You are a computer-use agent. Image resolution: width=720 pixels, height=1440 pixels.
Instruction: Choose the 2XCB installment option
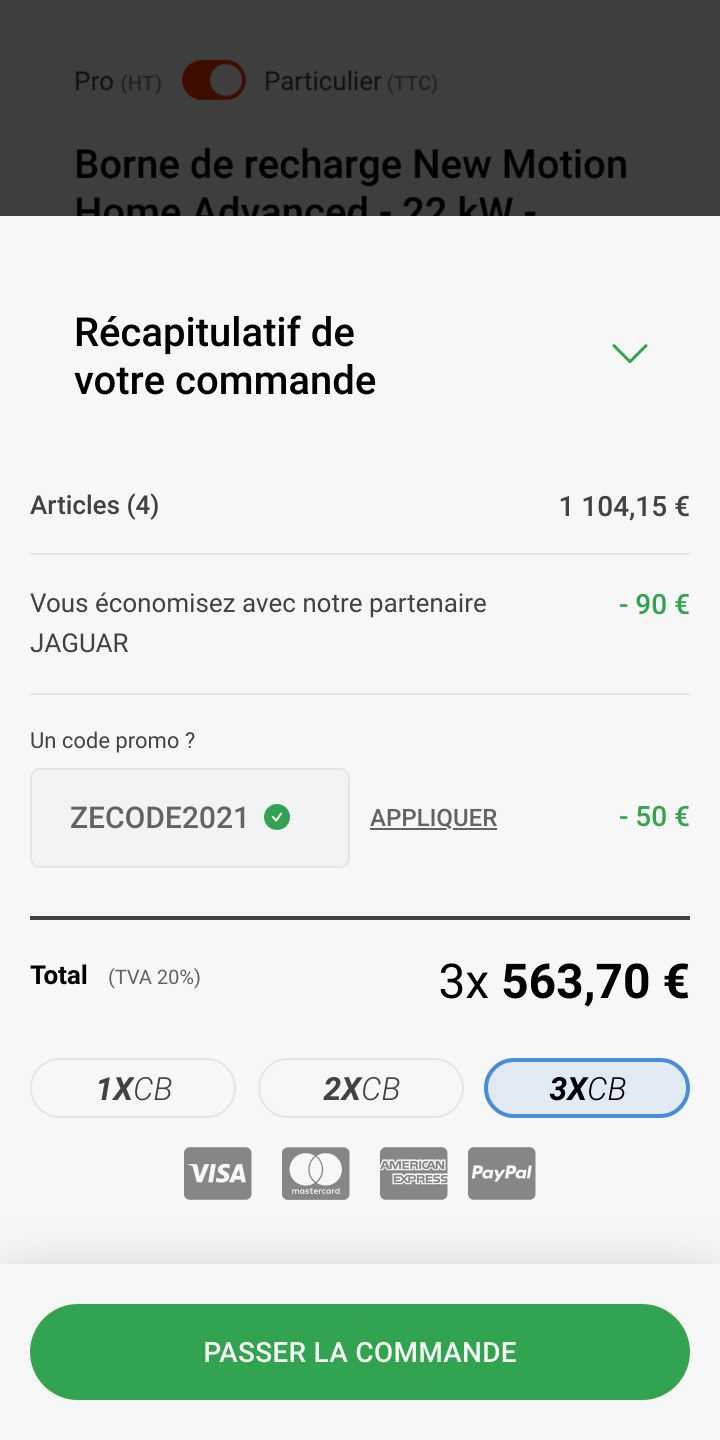point(361,1088)
